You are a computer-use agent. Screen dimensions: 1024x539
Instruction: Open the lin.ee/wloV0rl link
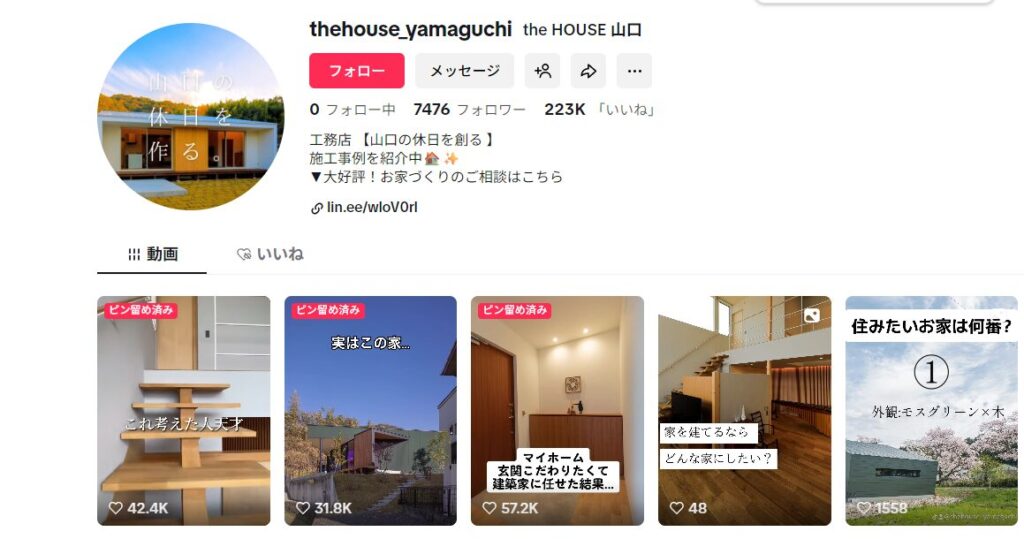[371, 208]
